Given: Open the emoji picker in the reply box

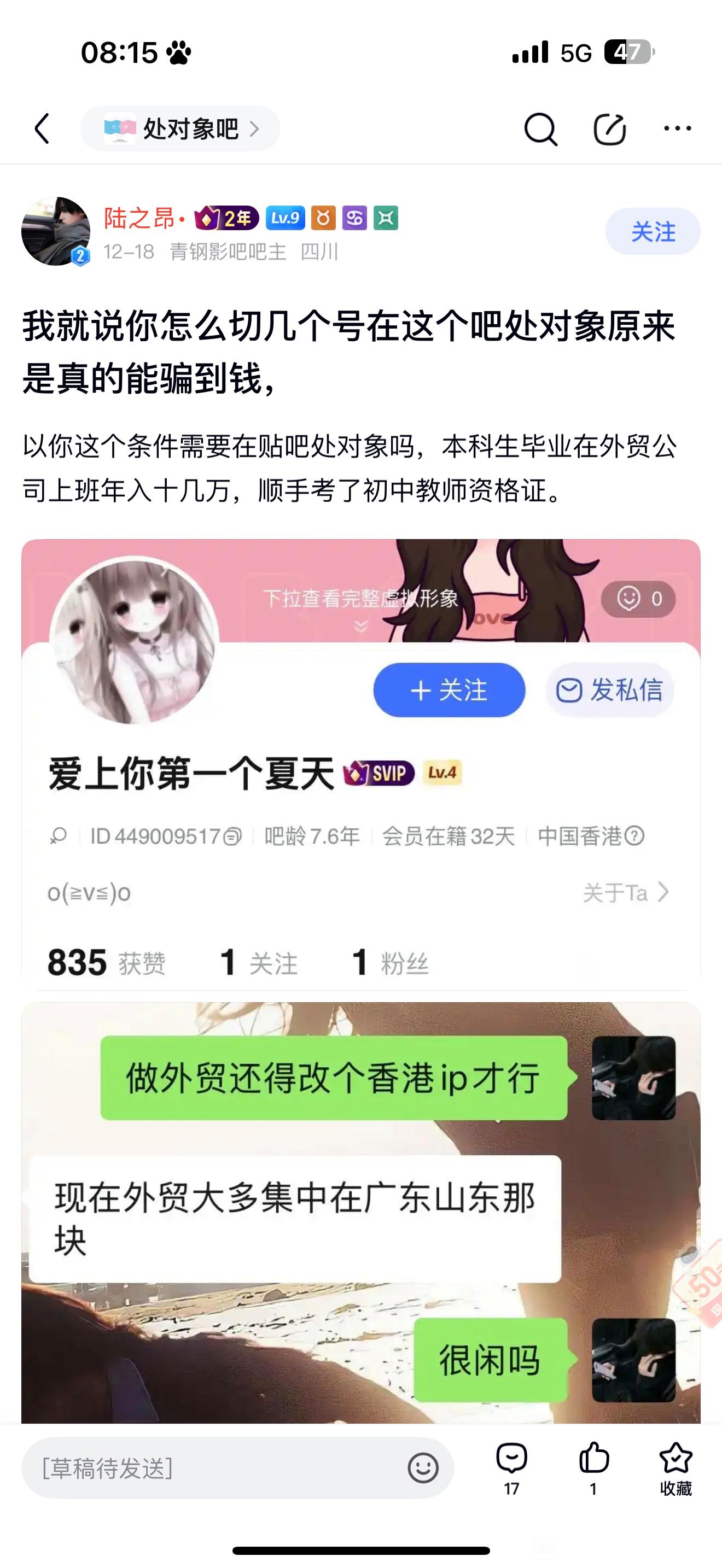Looking at the screenshot, I should 423,1468.
